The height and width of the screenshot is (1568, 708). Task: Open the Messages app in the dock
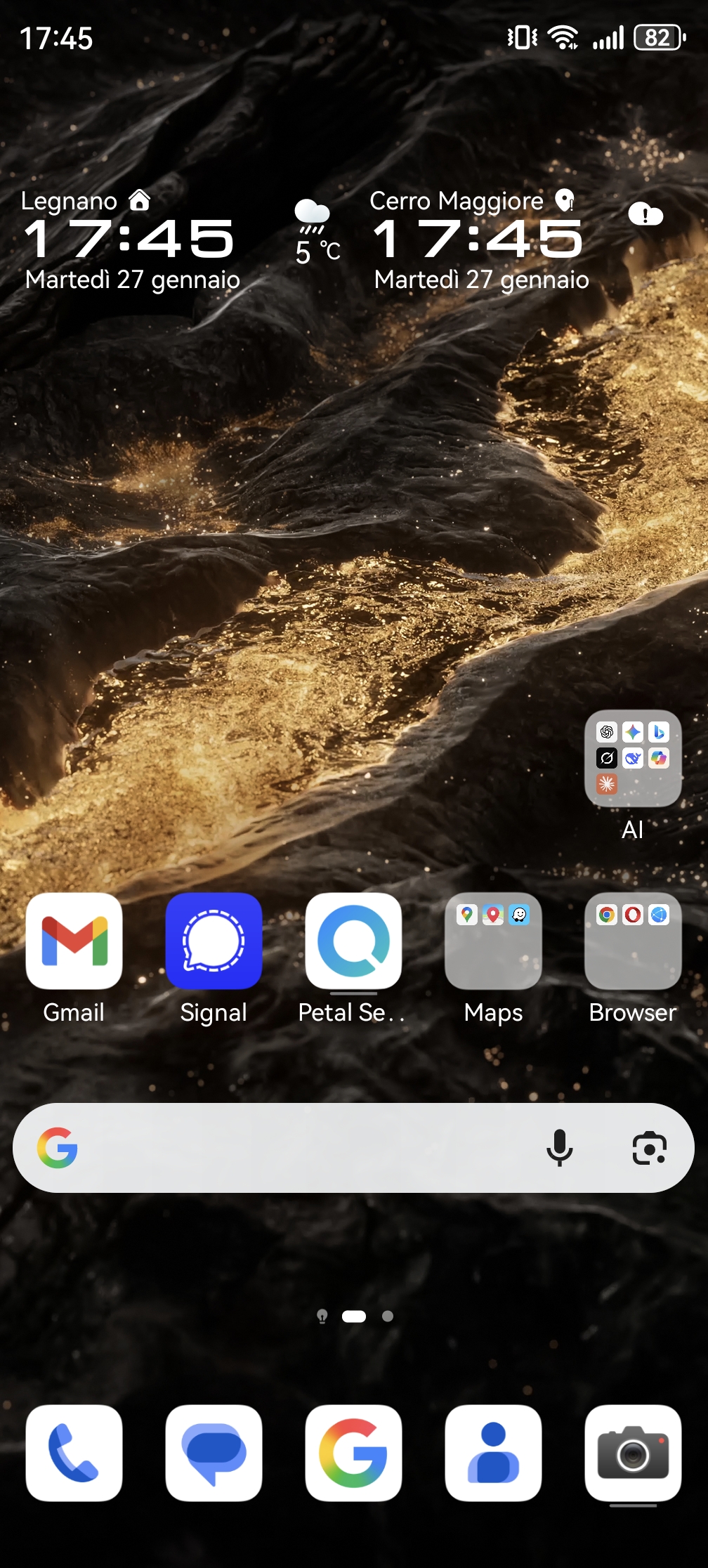pos(214,1453)
